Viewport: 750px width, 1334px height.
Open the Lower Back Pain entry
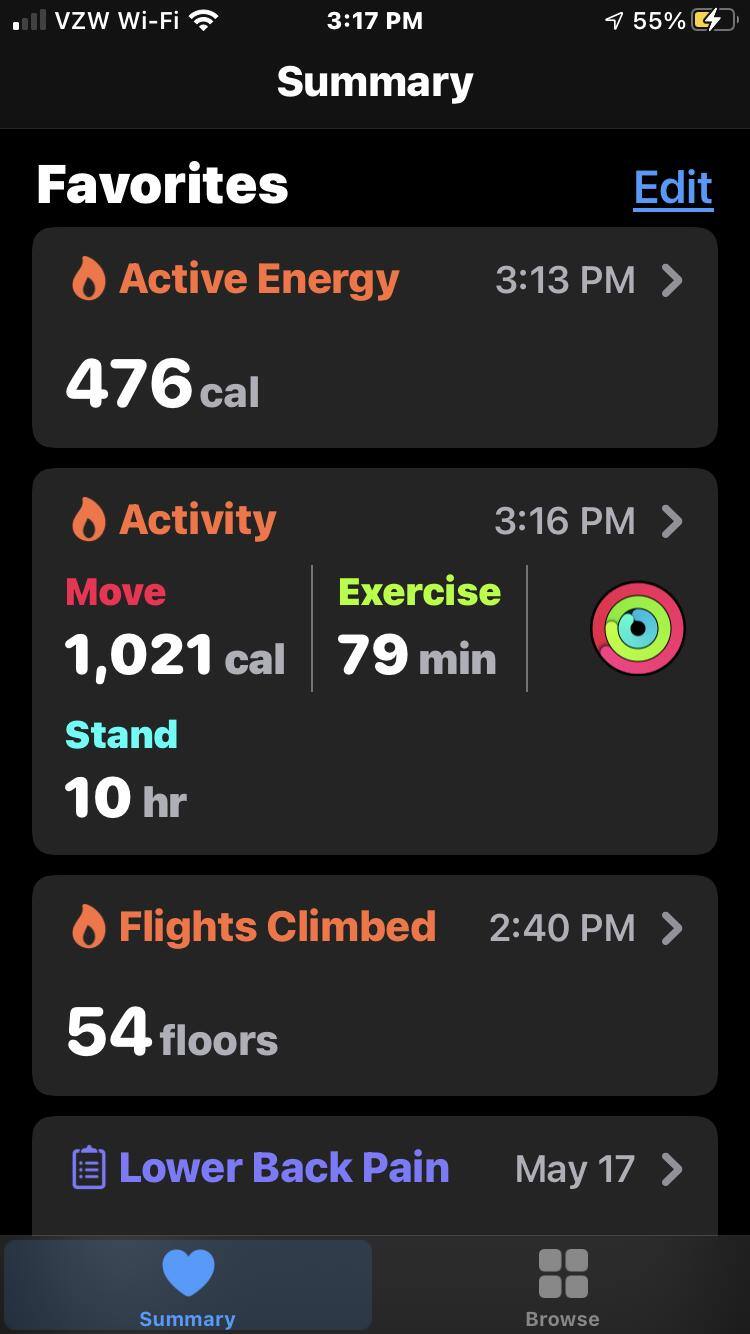pos(374,1172)
